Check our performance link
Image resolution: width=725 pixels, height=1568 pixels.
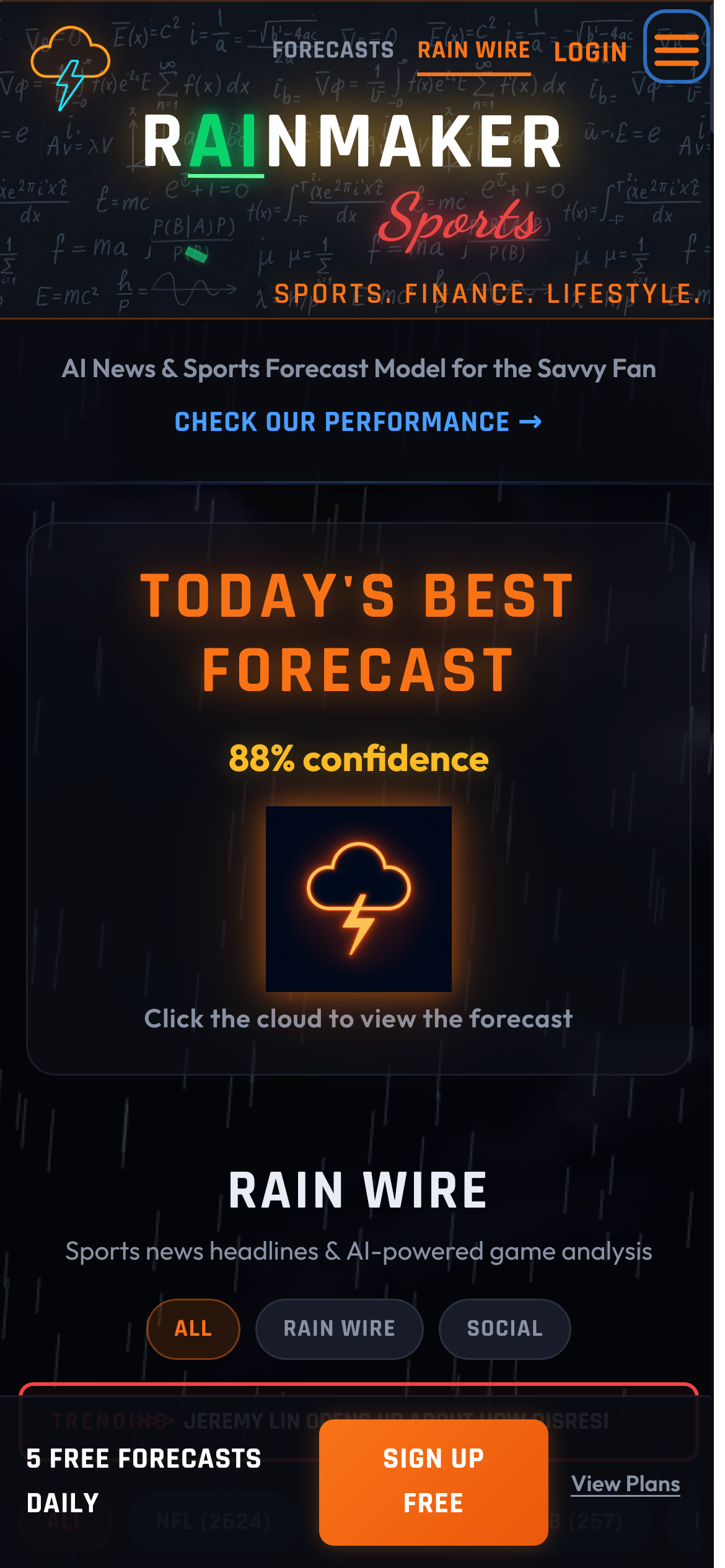358,422
